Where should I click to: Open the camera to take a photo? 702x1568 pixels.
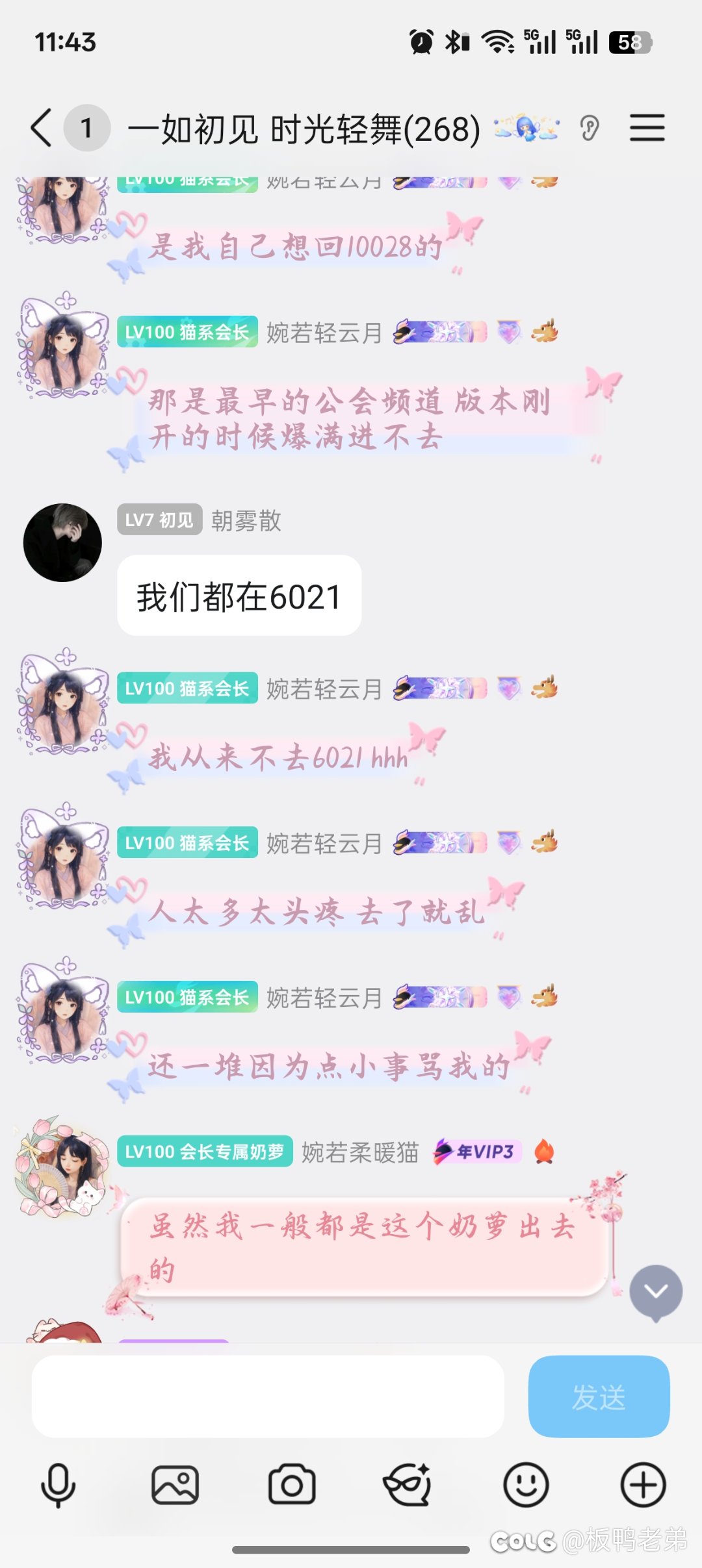pos(292,1485)
